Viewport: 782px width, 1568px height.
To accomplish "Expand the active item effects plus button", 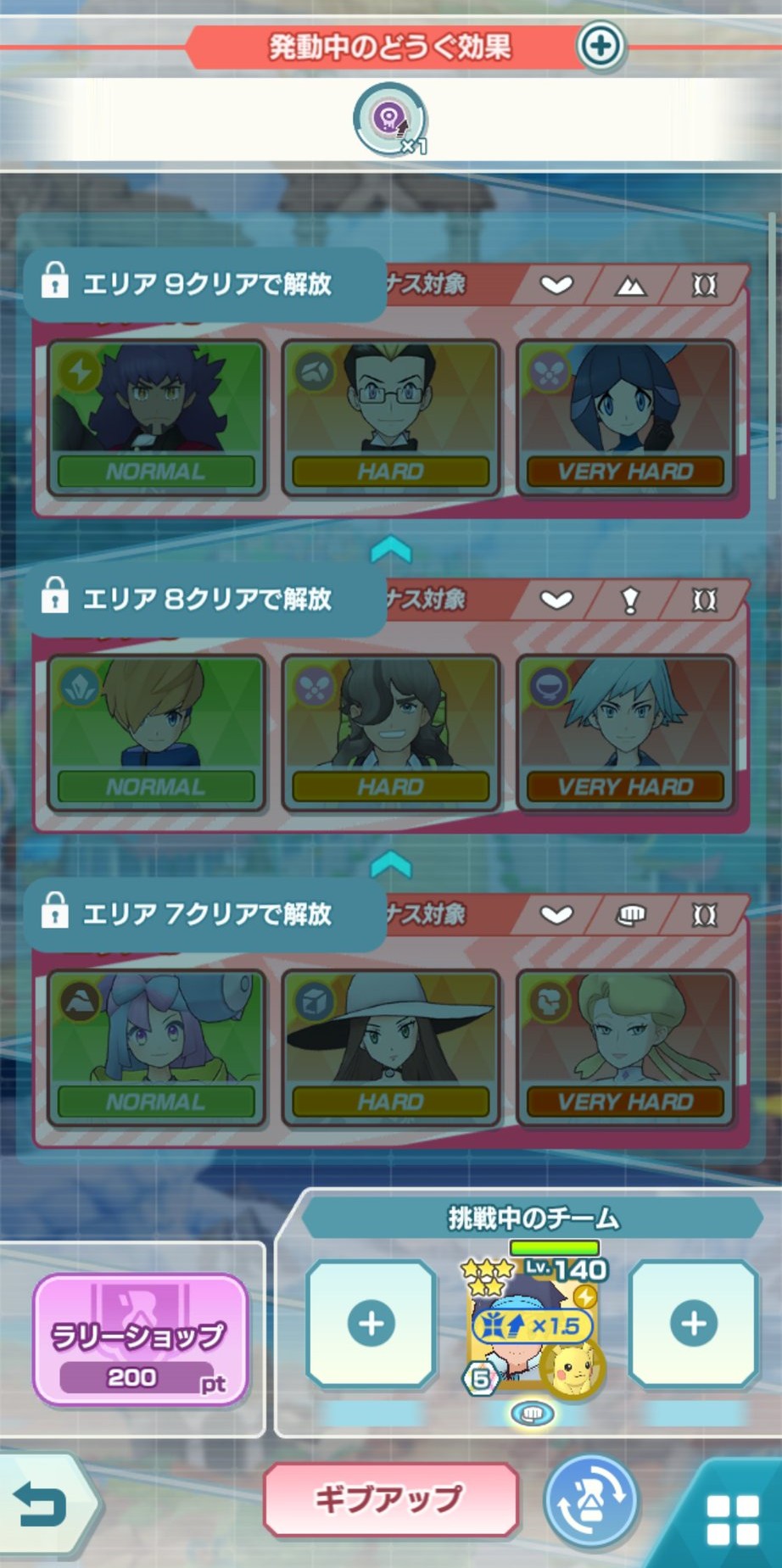I will [x=600, y=46].
